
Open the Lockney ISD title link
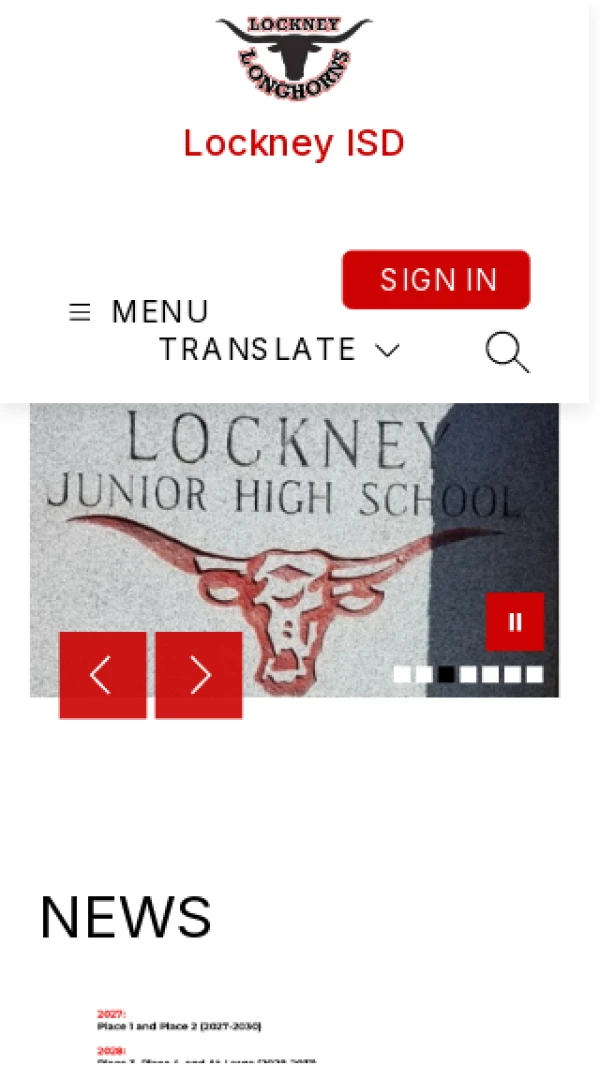[294, 143]
